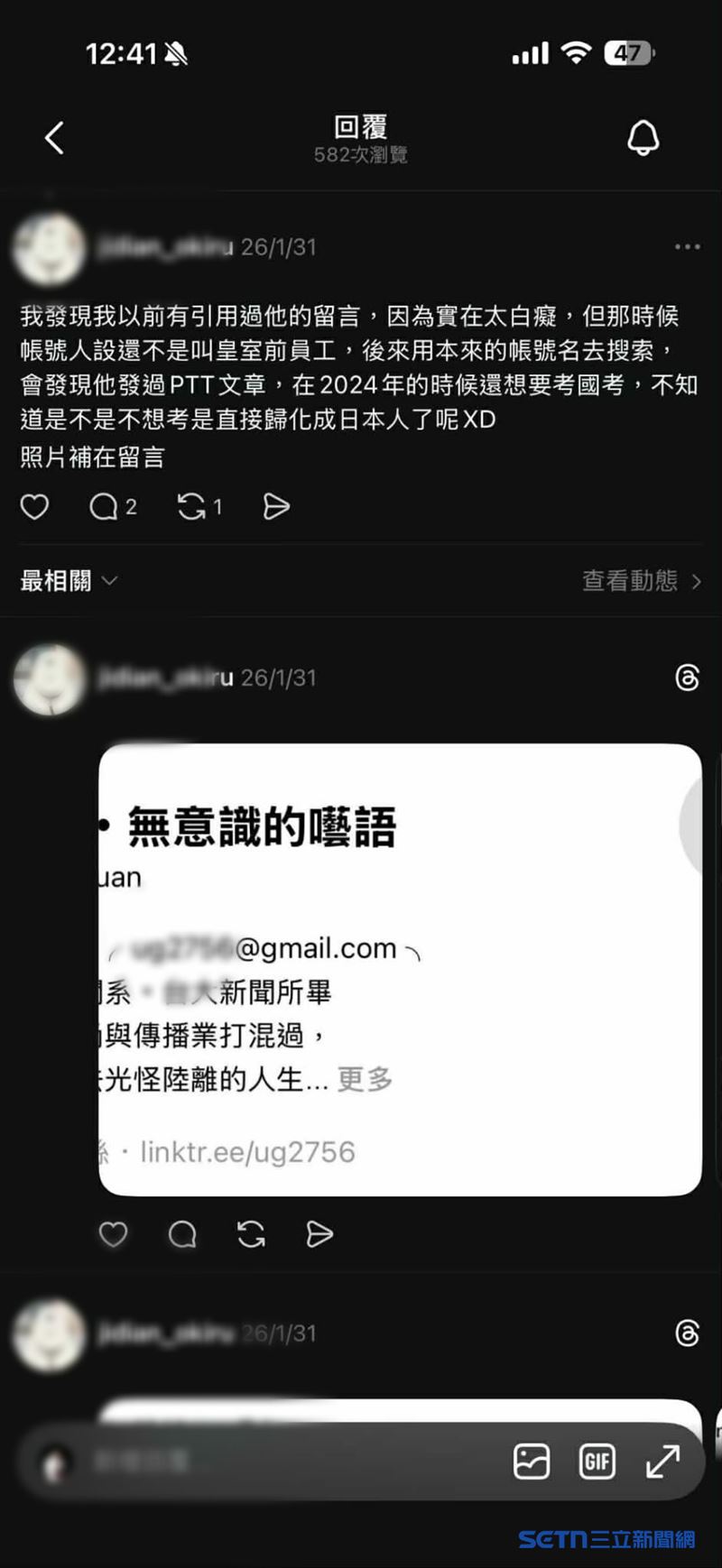The image size is (722, 1568).
Task: Share the reply with the 無意識的囈語 image
Action: tap(319, 1233)
